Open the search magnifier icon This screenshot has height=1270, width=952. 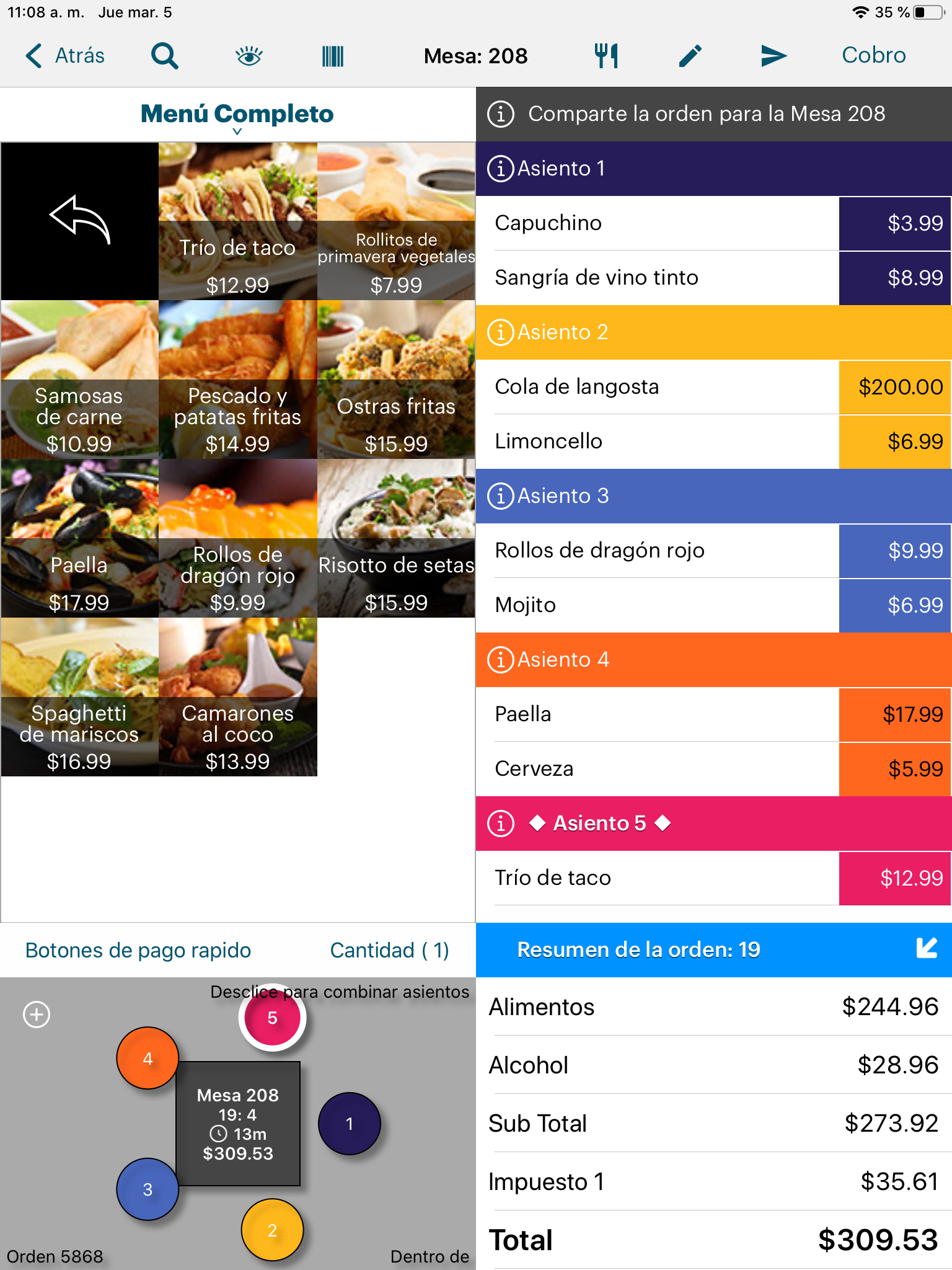tap(165, 56)
